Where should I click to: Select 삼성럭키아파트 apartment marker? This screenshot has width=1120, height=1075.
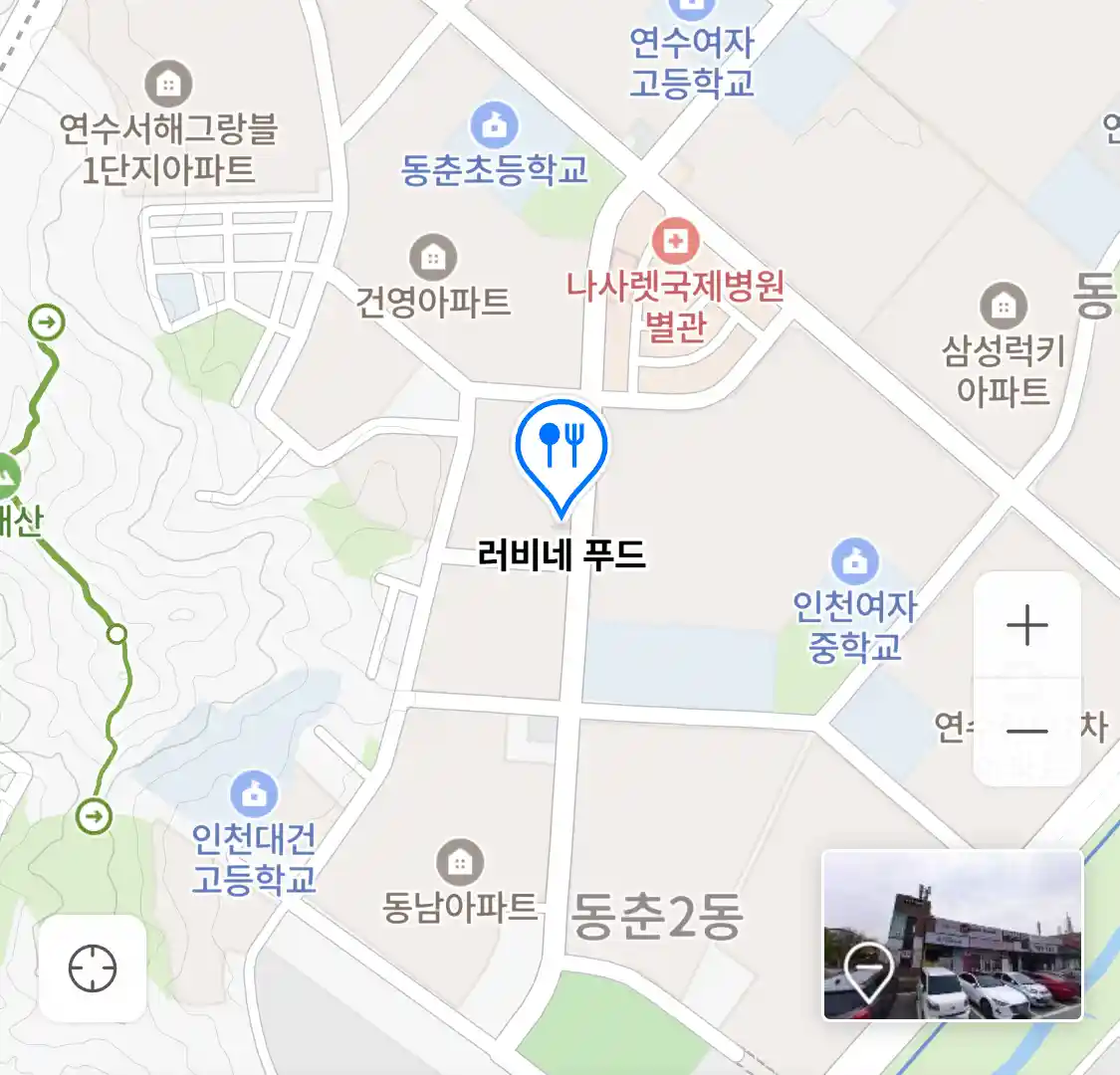[1003, 307]
